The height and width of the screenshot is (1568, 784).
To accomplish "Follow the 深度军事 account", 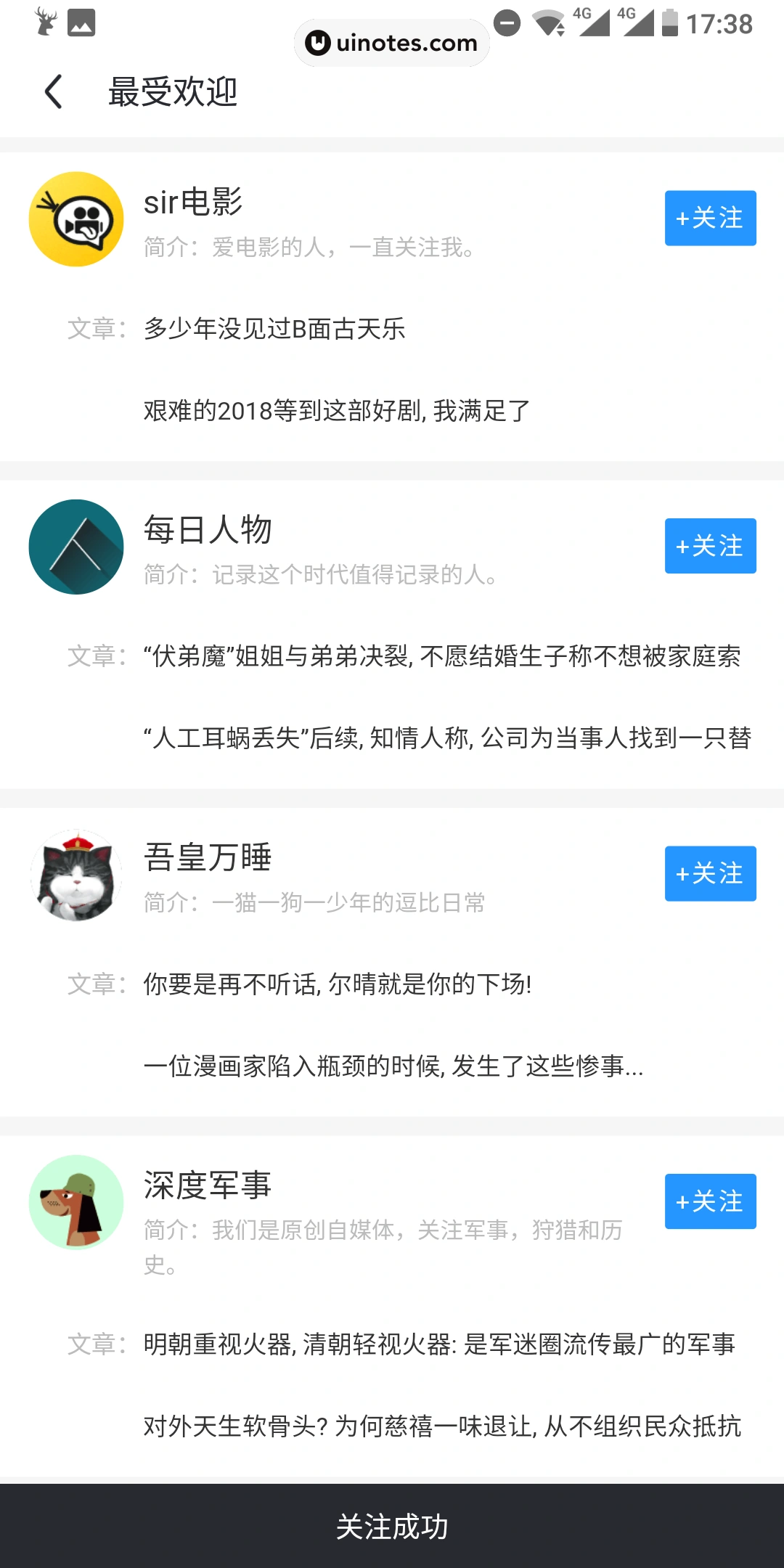I will tap(709, 1202).
